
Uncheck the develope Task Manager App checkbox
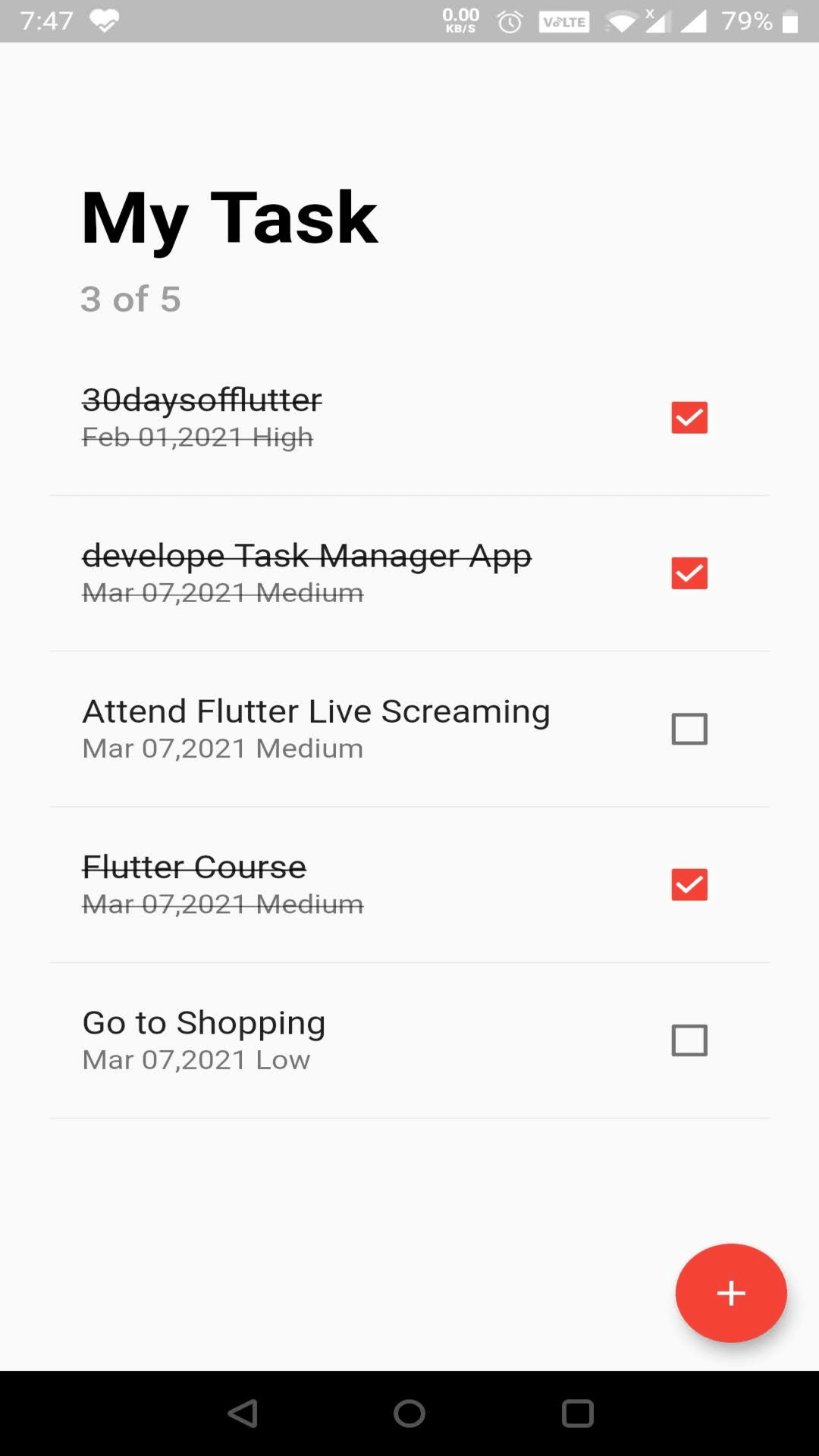click(689, 573)
